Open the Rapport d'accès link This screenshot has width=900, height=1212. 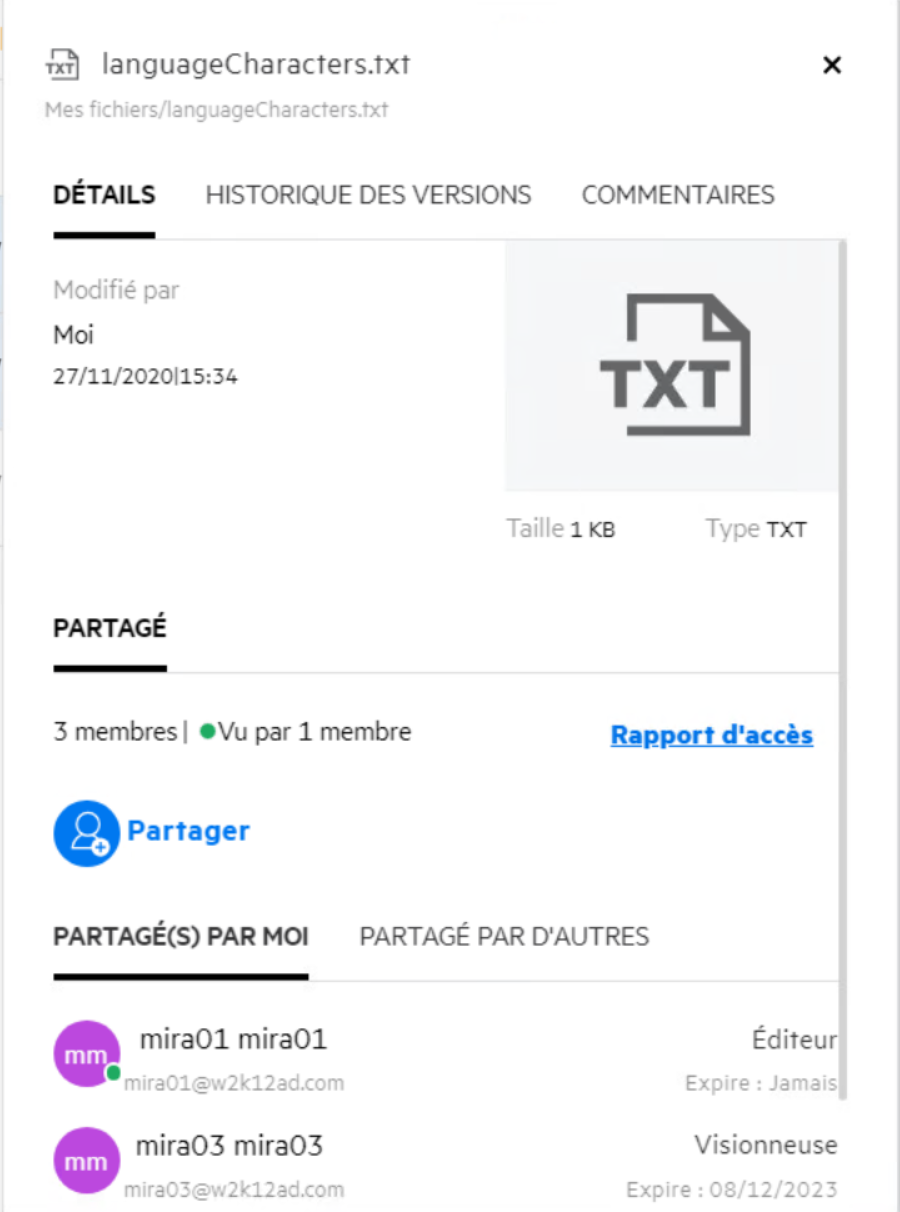pos(711,736)
